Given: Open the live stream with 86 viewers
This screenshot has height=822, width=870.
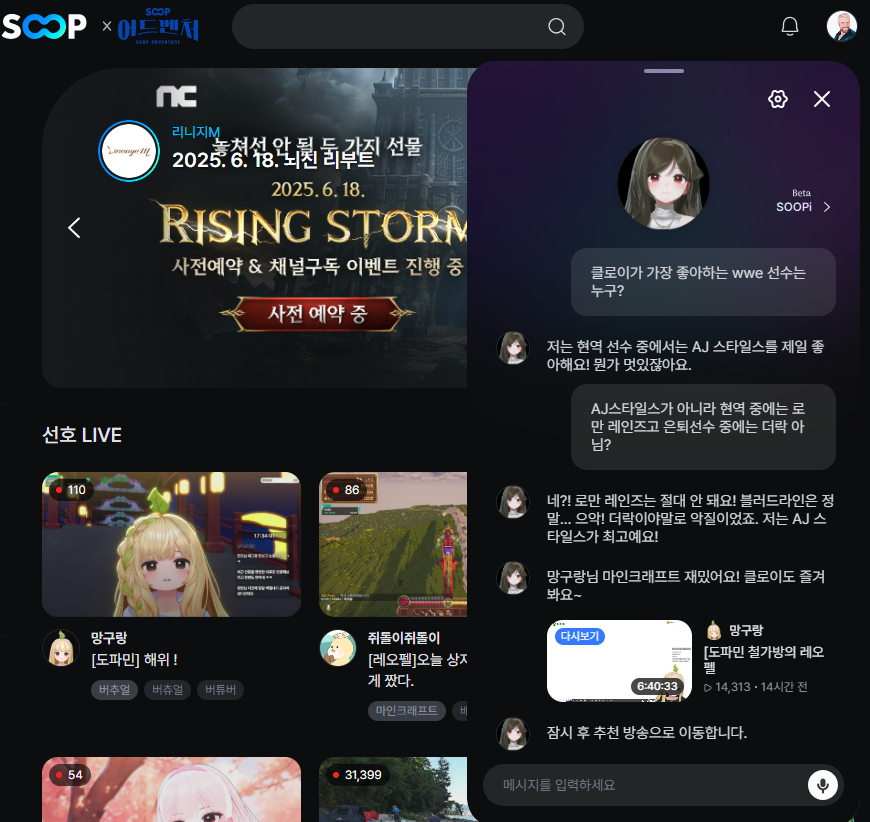Looking at the screenshot, I should (393, 544).
